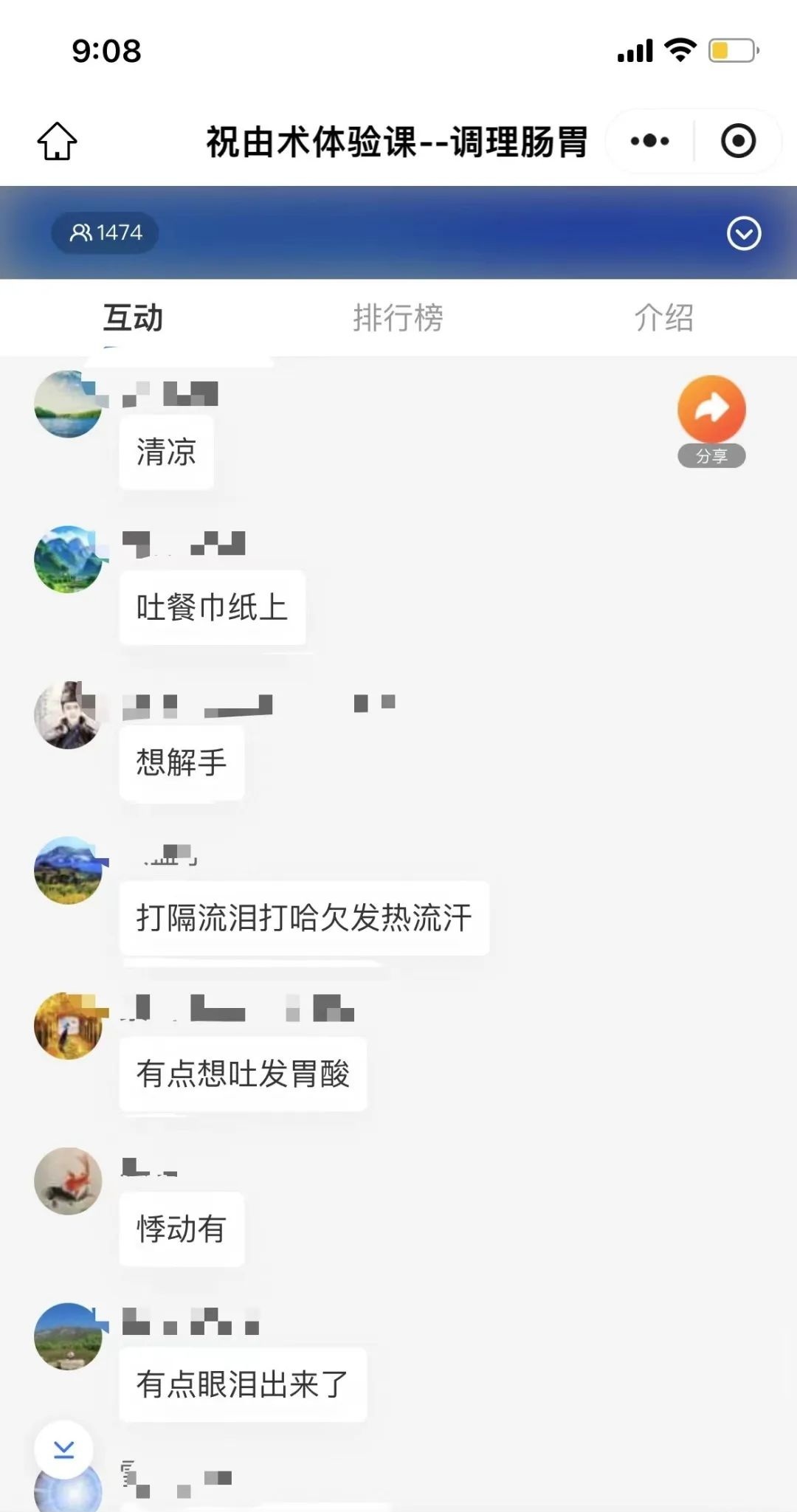Expand the blue banner with the chevron
Screen dimensions: 797x1512
click(743, 234)
